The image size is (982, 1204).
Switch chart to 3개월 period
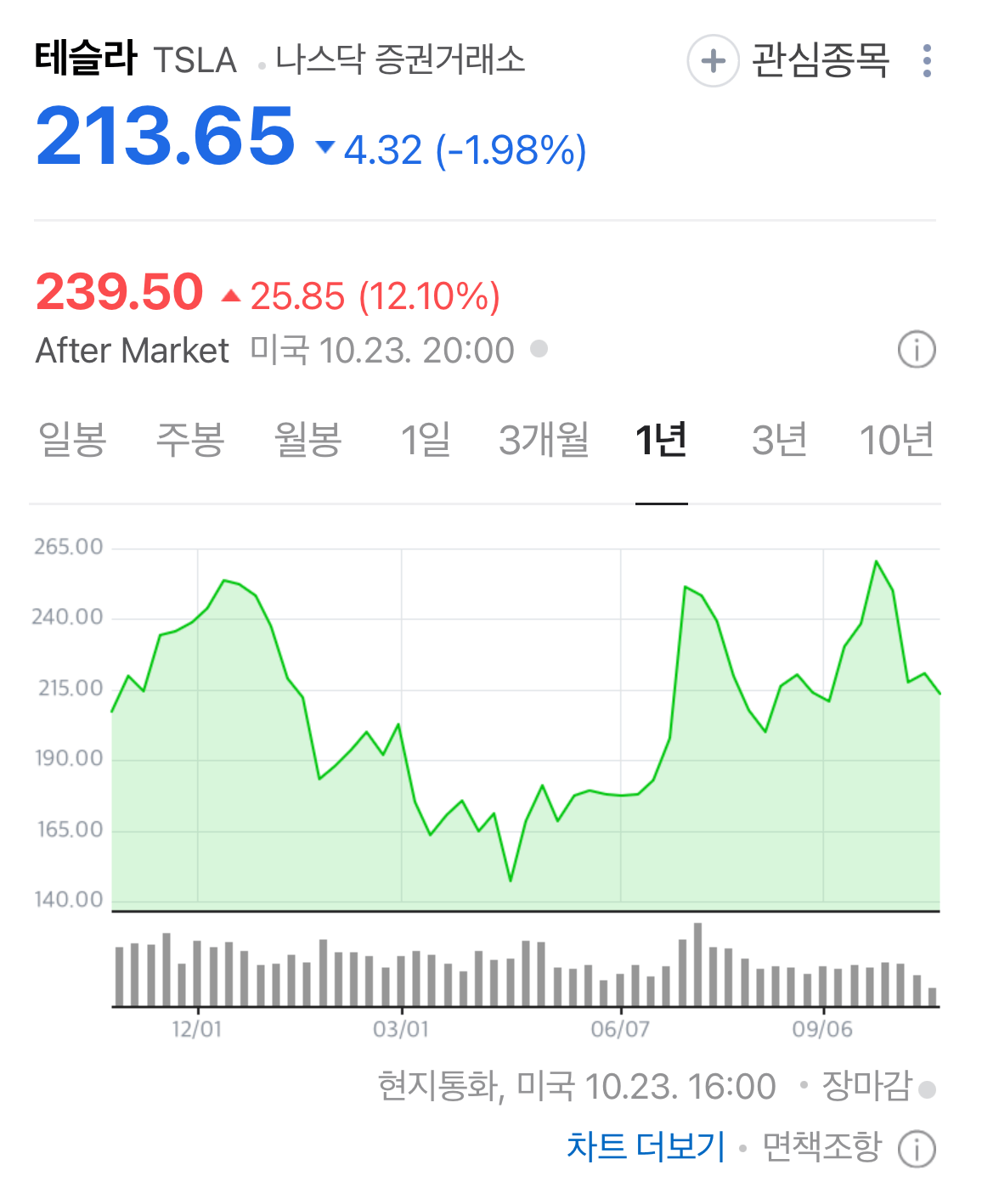pyautogui.click(x=544, y=440)
